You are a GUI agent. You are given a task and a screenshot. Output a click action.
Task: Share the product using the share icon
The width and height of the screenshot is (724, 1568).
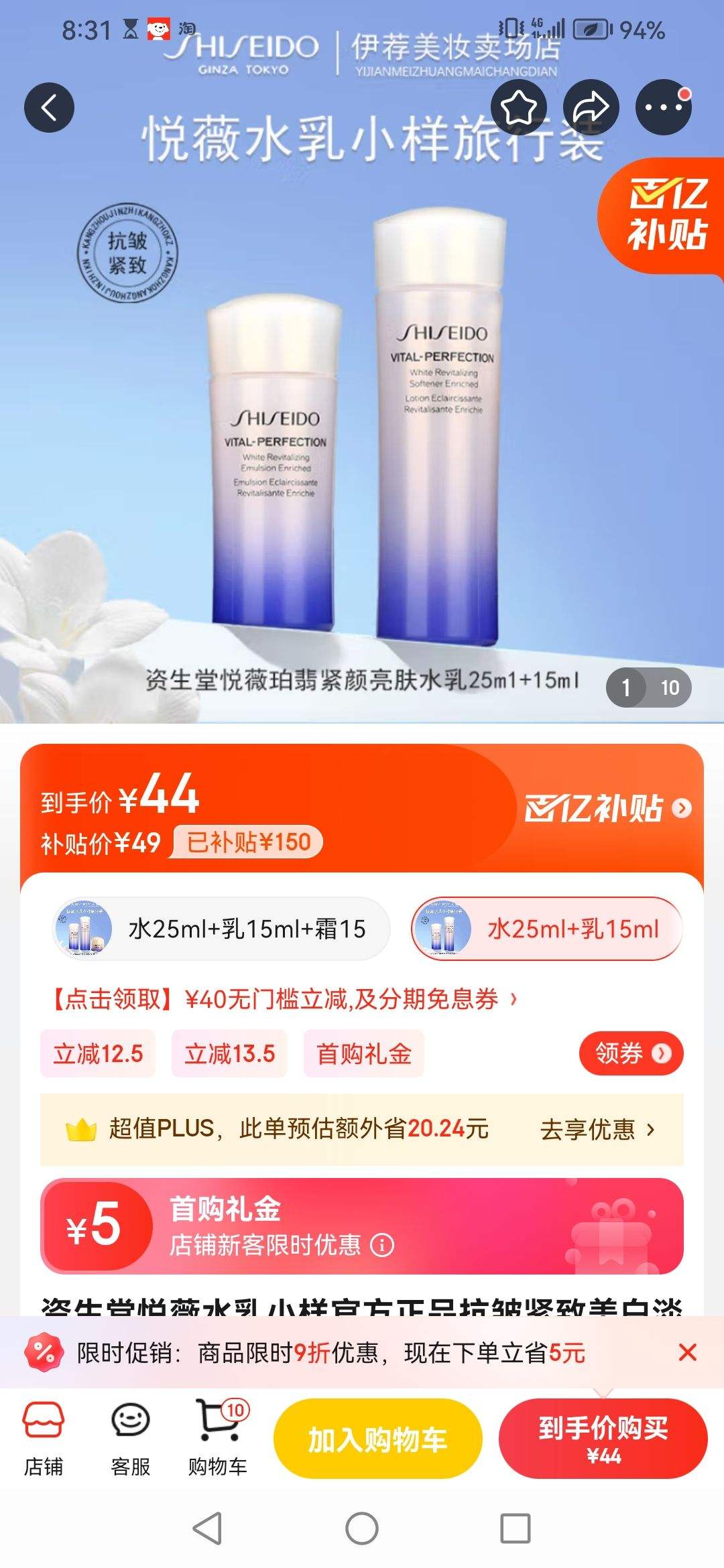click(x=590, y=107)
